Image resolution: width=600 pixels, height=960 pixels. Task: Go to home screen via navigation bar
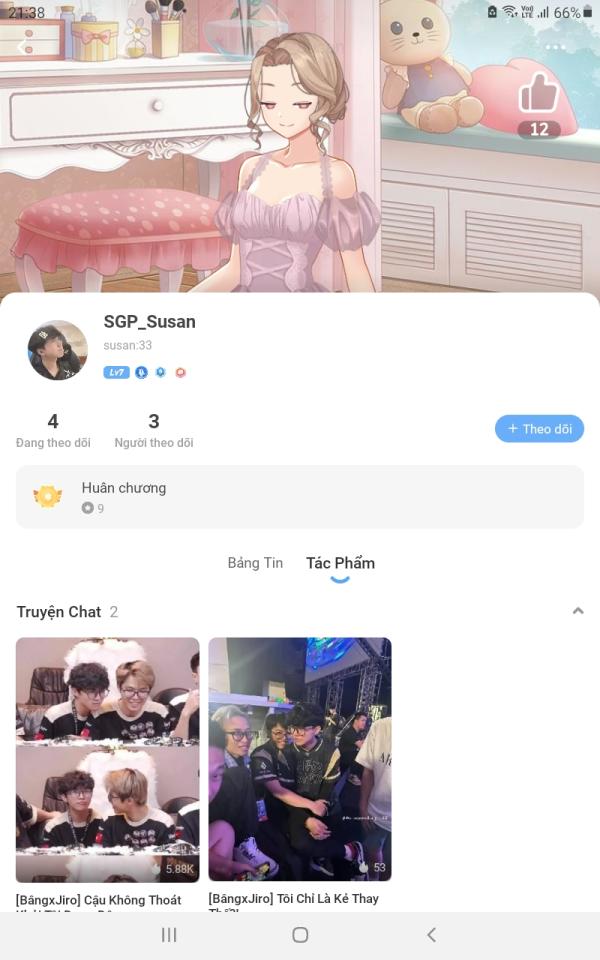pyautogui.click(x=300, y=935)
